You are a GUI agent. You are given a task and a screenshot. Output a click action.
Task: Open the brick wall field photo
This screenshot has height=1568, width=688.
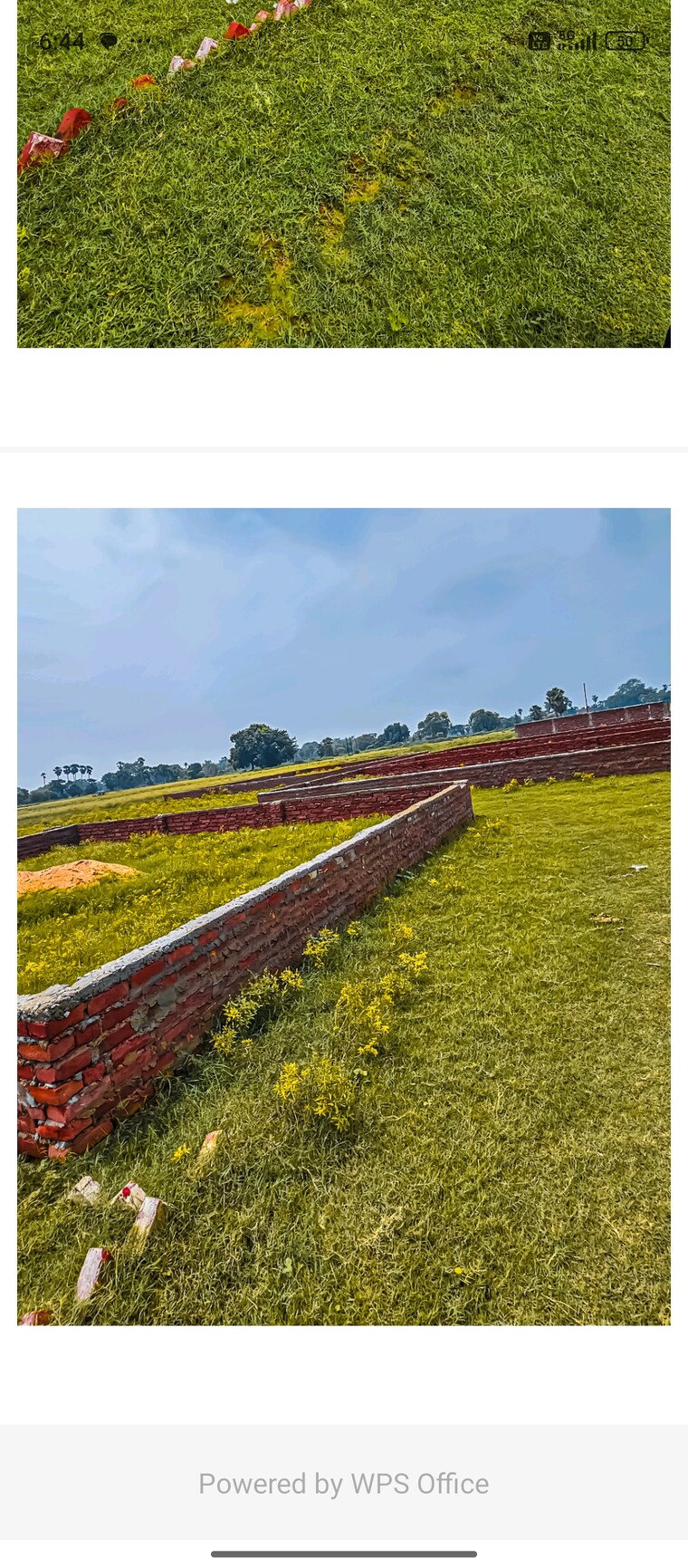[x=344, y=916]
